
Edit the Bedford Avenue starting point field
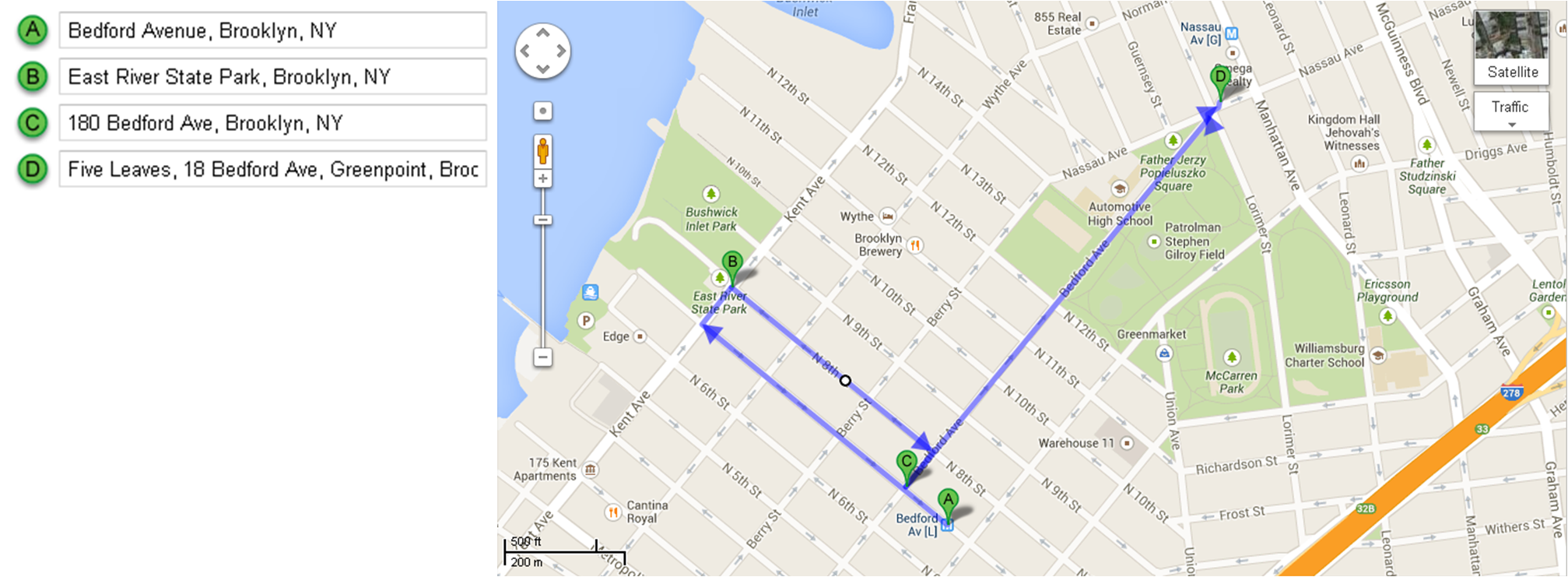pos(272,31)
